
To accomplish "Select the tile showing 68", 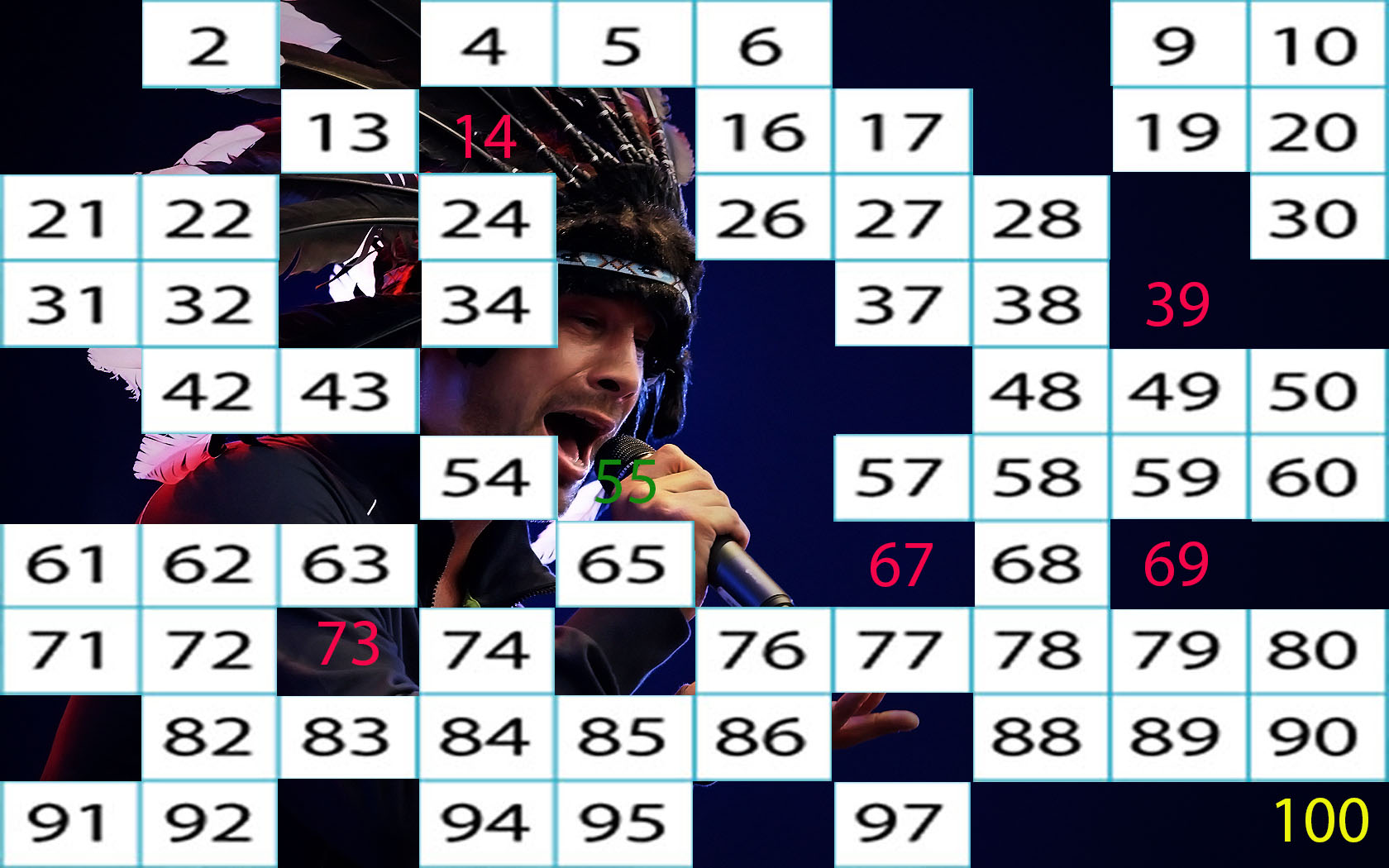I will point(1040,565).
